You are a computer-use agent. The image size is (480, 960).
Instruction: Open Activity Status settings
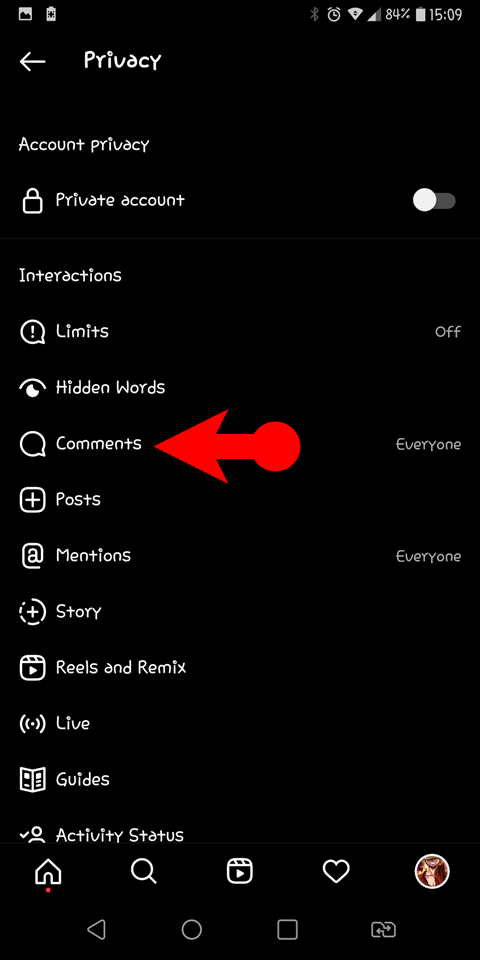pos(240,834)
